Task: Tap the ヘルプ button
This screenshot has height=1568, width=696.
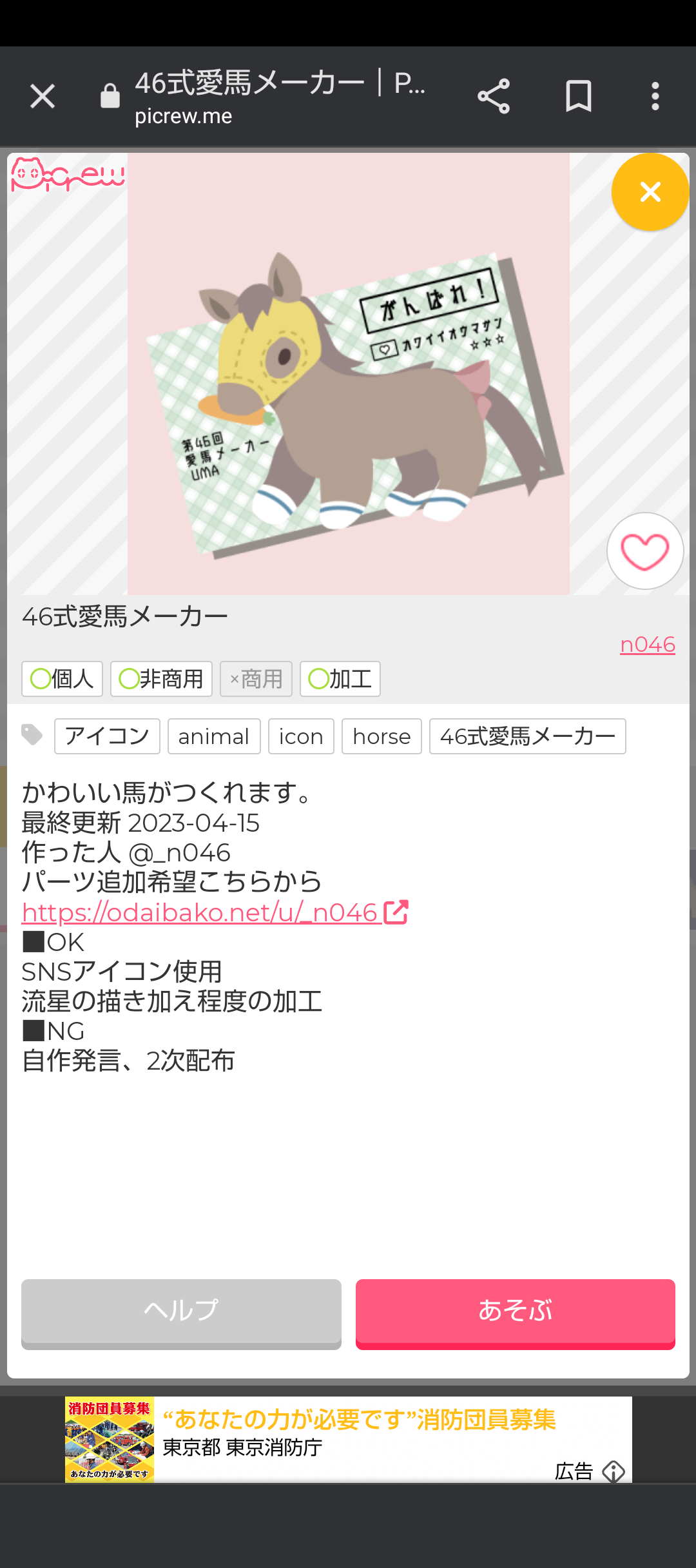Action: pyautogui.click(x=181, y=1312)
